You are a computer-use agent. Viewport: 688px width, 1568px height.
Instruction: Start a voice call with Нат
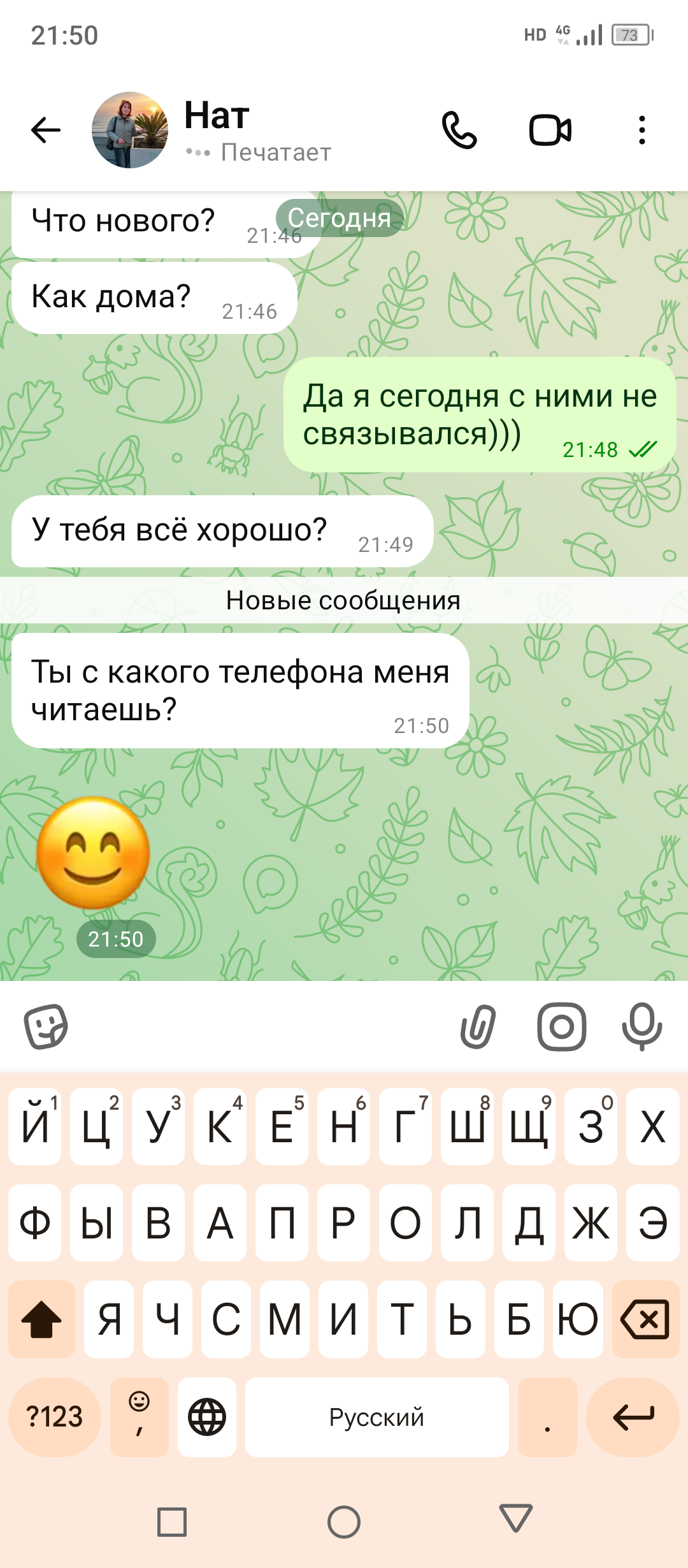[x=459, y=131]
